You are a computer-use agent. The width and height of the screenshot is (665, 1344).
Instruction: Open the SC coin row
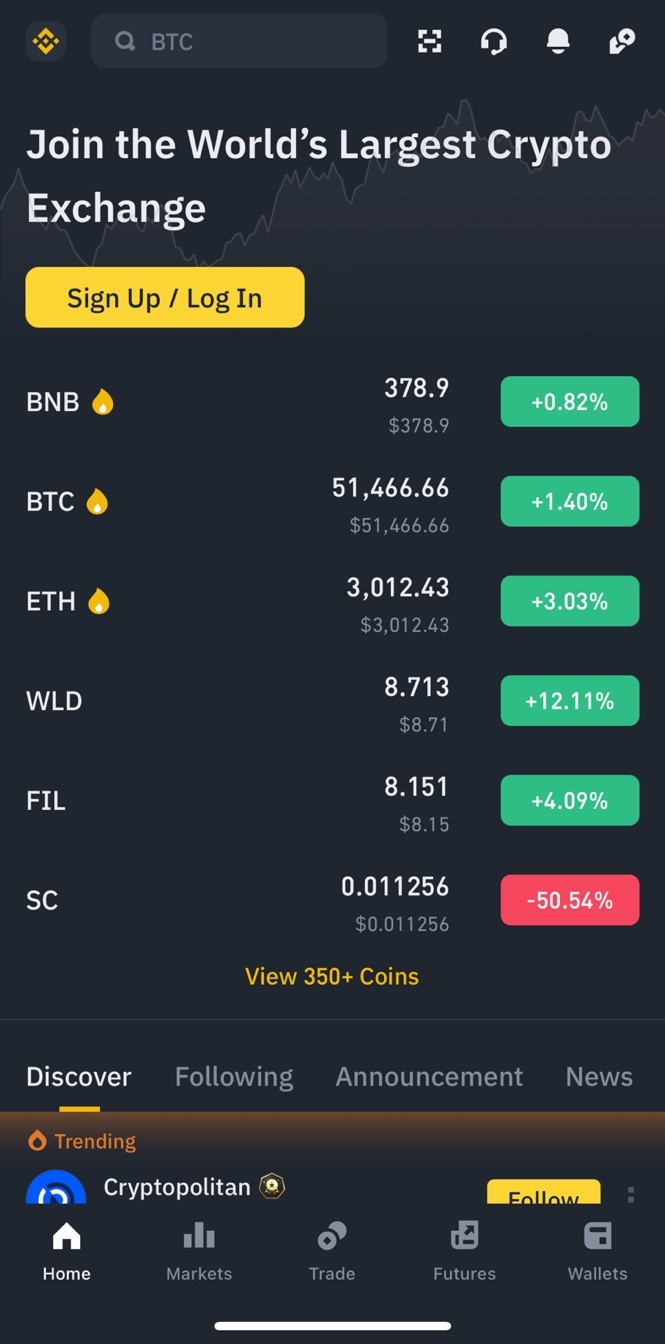point(332,900)
